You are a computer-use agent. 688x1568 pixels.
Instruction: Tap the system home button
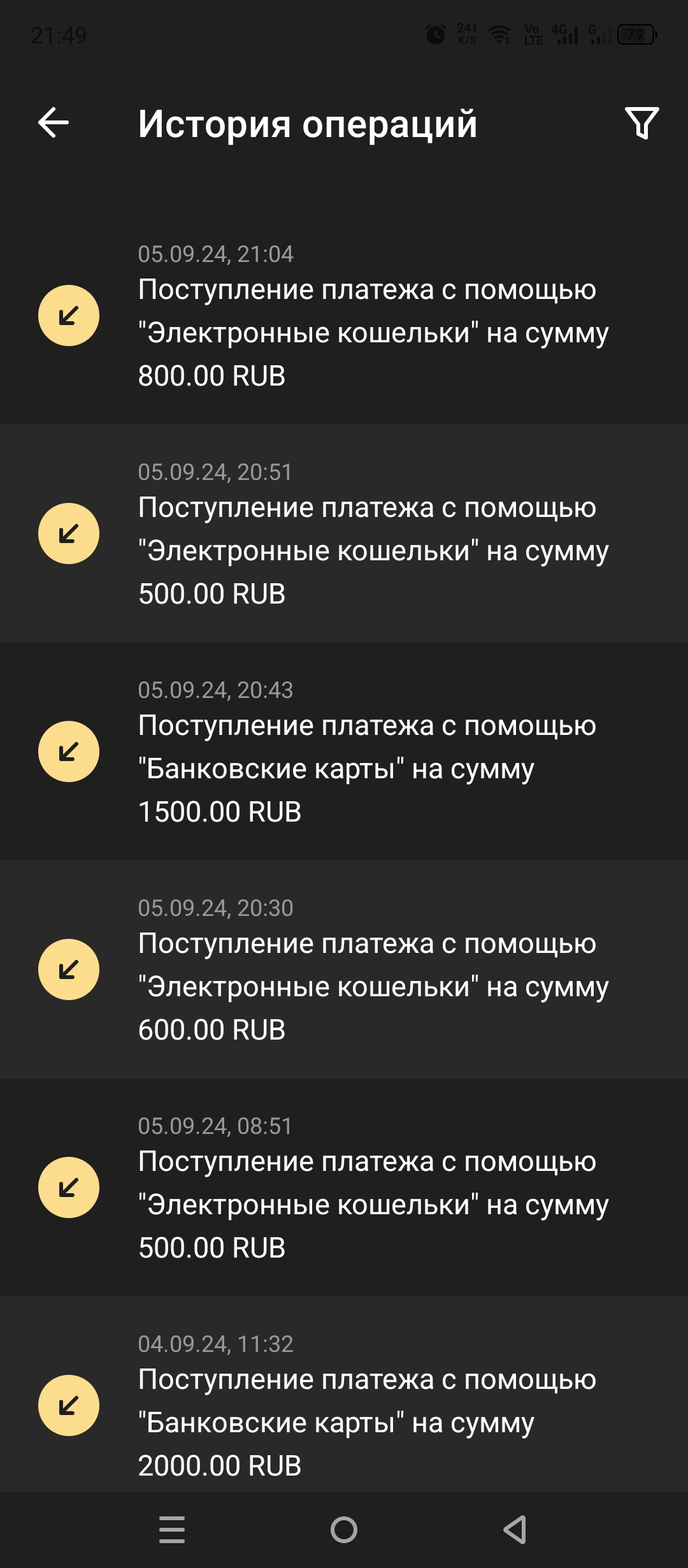pyautogui.click(x=344, y=1529)
